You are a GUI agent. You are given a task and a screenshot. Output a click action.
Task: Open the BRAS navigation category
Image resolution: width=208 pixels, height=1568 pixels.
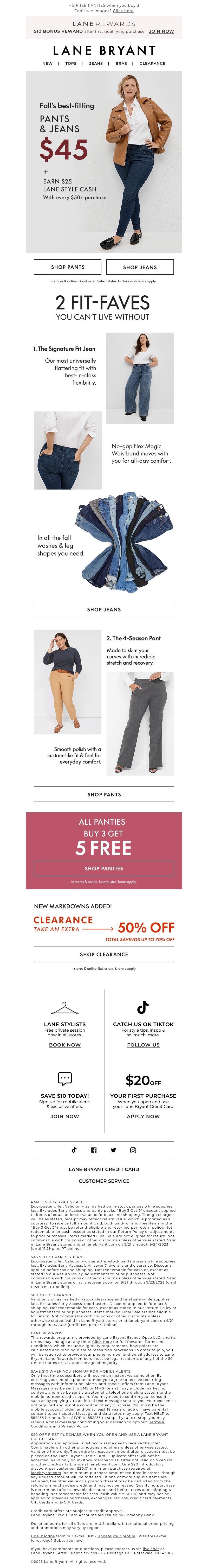[121, 63]
